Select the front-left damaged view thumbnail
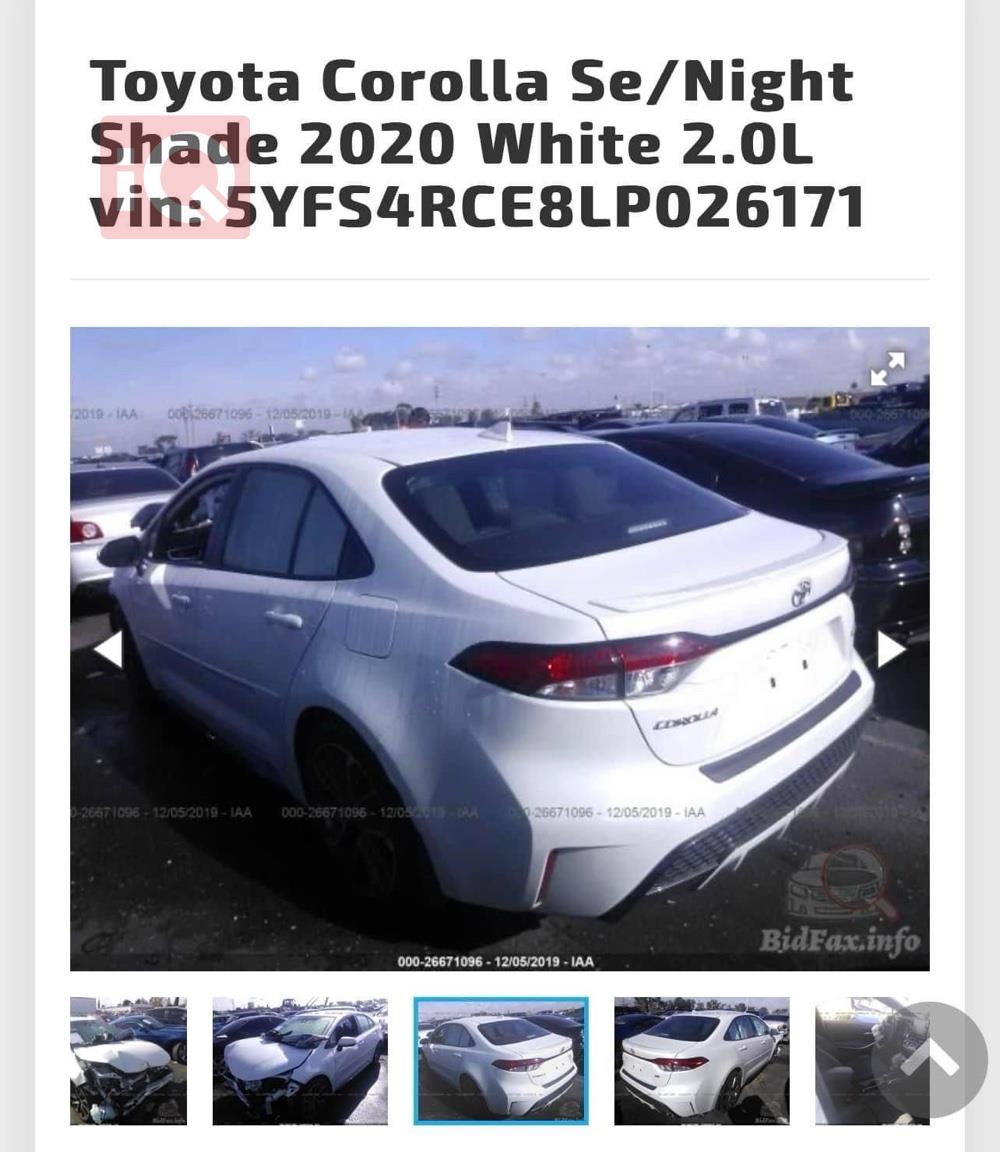The image size is (1000, 1152). coord(300,1060)
